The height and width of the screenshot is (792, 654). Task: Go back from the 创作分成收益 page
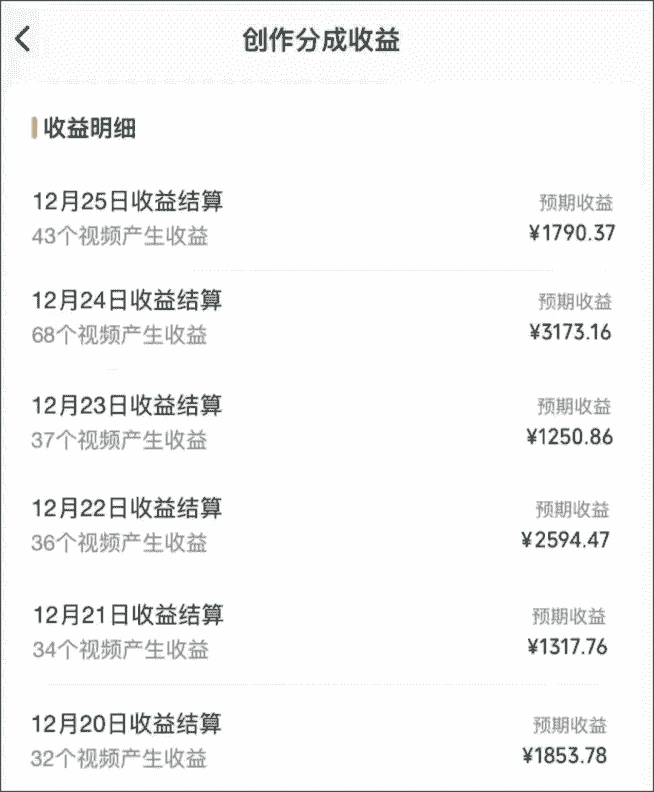pos(23,40)
